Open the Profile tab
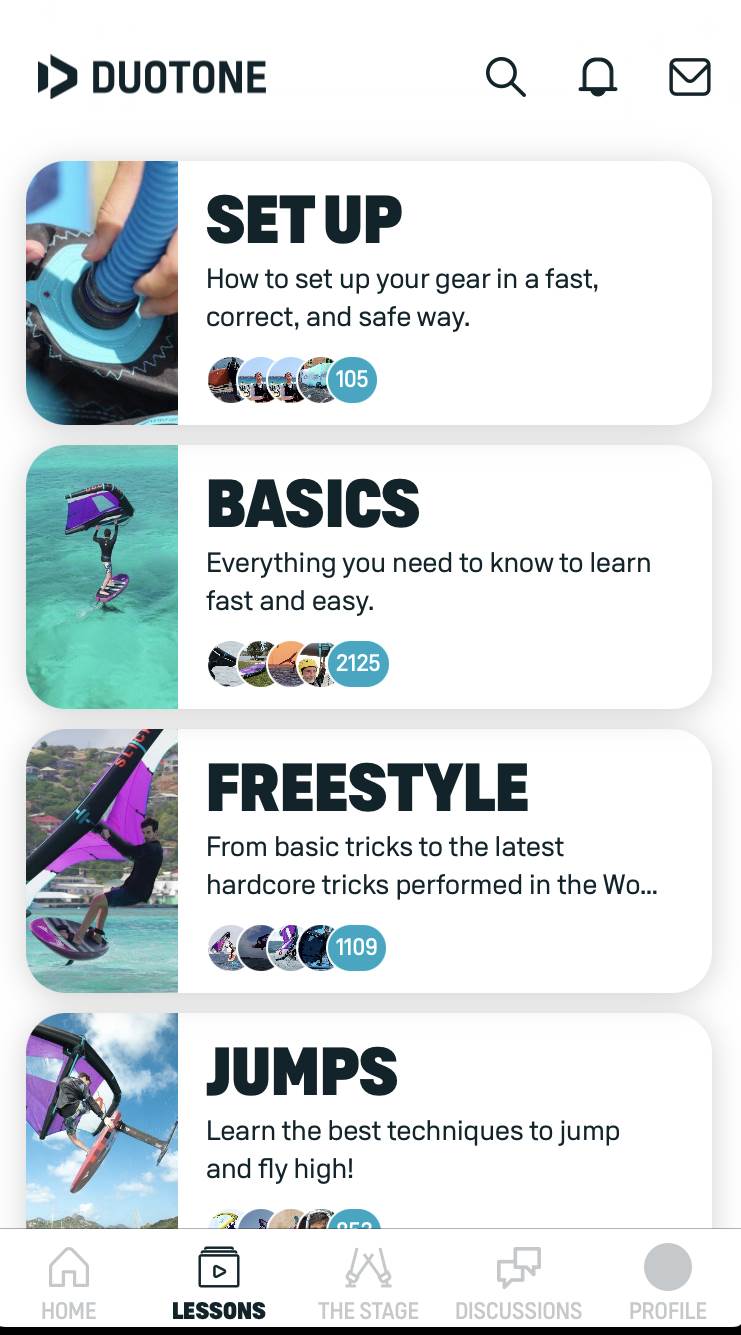This screenshot has height=1335, width=741. pos(667,1283)
